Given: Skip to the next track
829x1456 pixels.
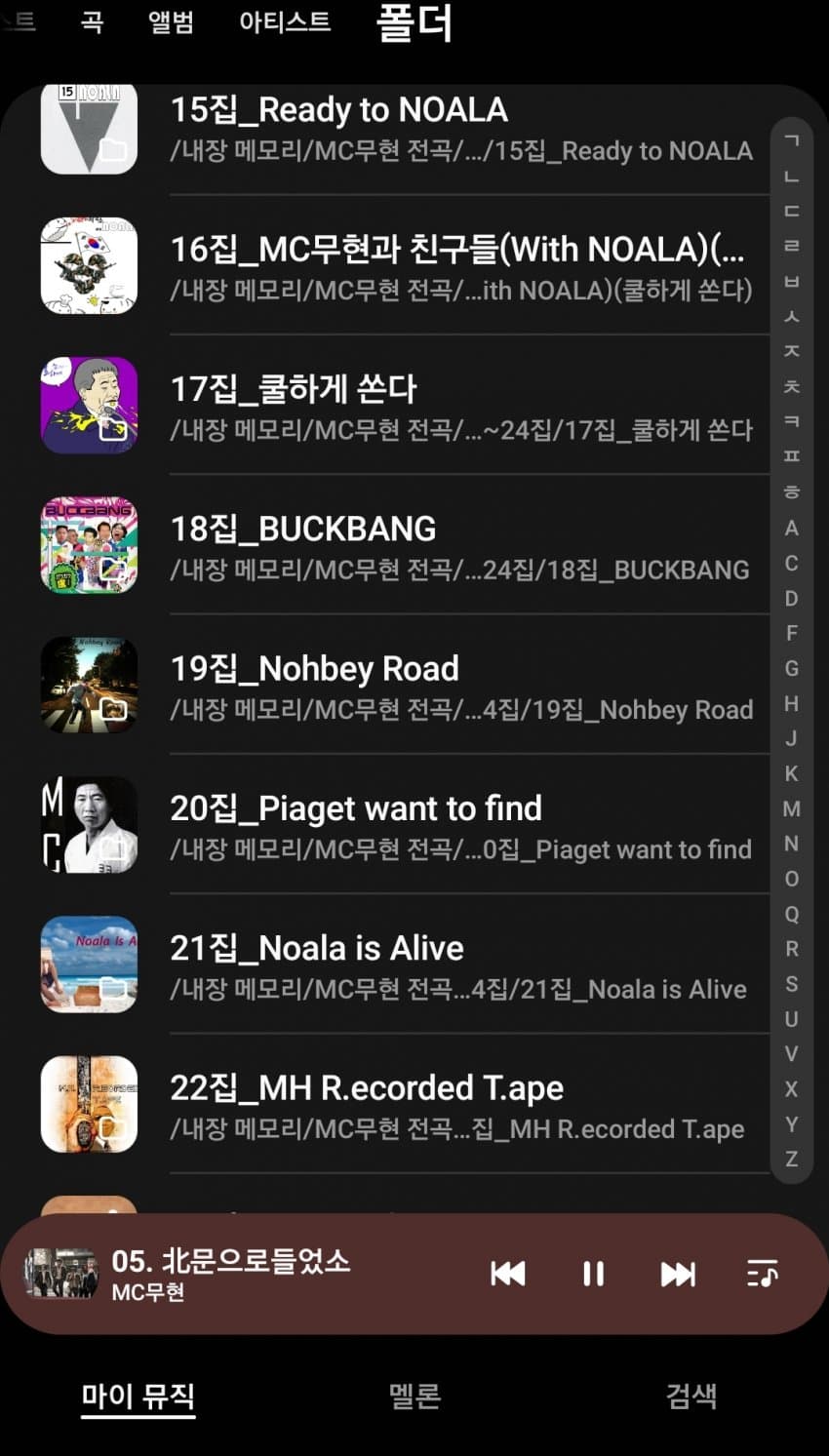Looking at the screenshot, I should point(678,1274).
